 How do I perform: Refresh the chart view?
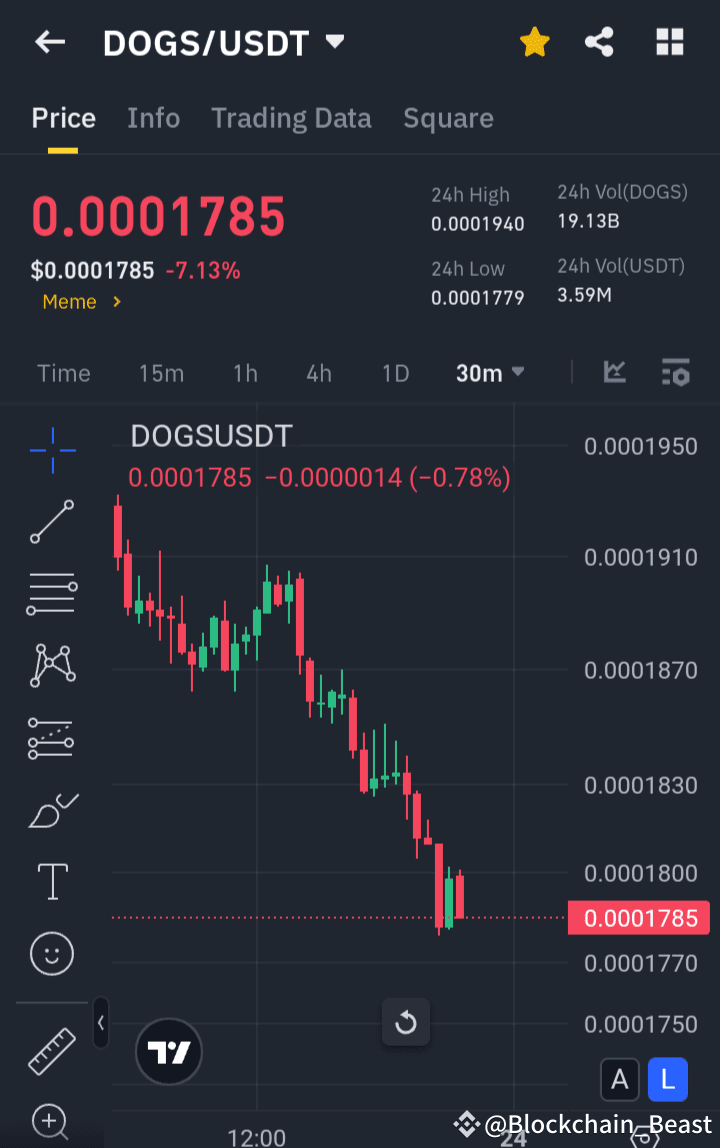(x=406, y=1022)
